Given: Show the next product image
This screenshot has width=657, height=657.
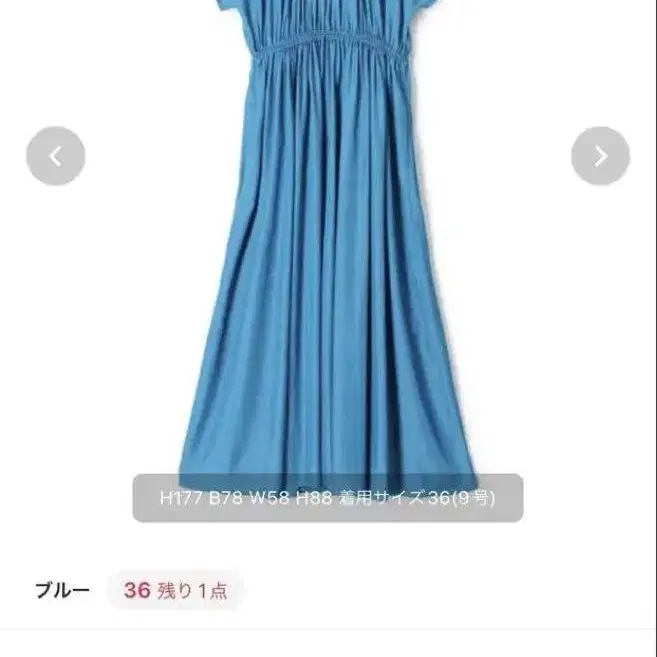Looking at the screenshot, I should (x=600, y=156).
